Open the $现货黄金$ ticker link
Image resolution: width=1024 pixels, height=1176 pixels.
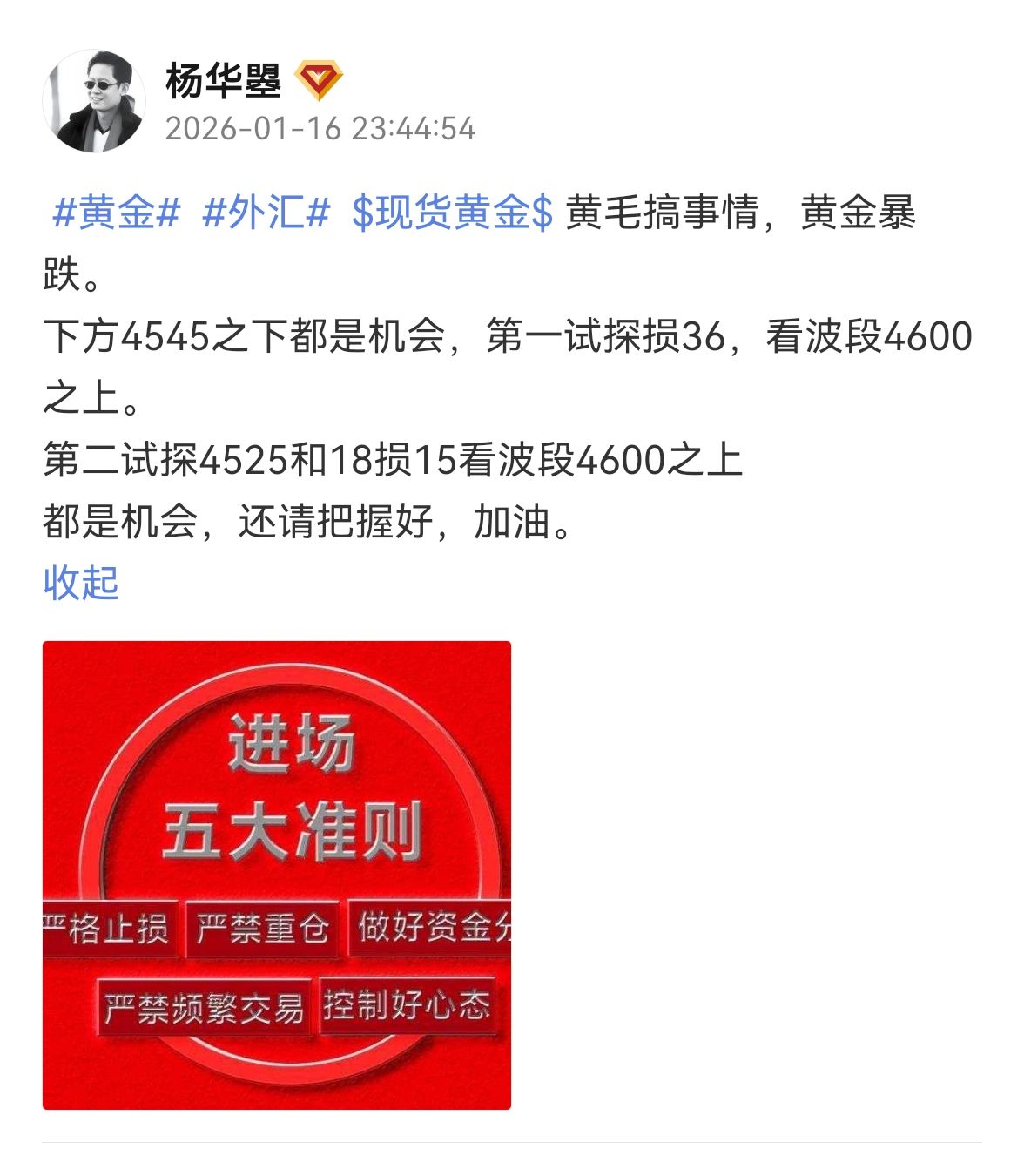tap(452, 213)
